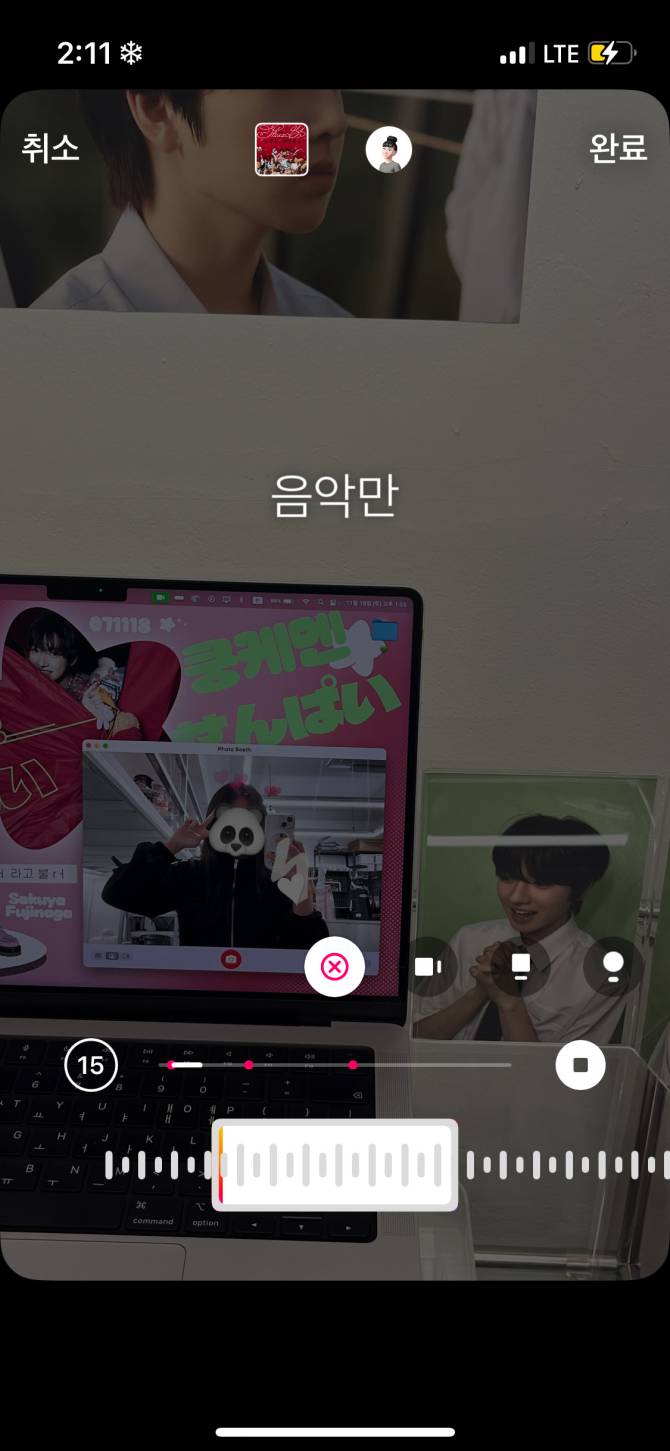Choose the square lyric style option

pos(521,966)
